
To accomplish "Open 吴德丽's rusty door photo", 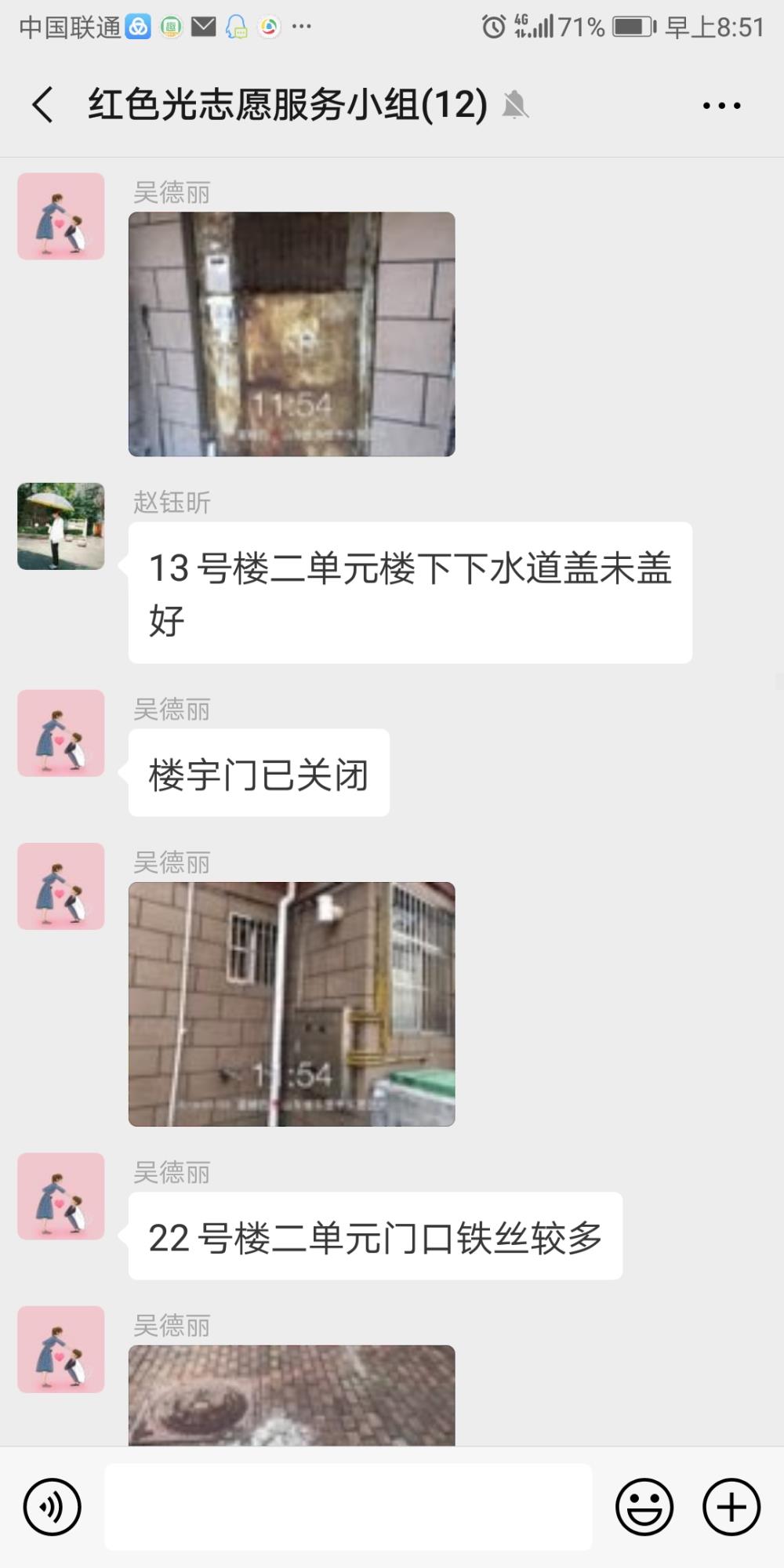I will point(292,334).
